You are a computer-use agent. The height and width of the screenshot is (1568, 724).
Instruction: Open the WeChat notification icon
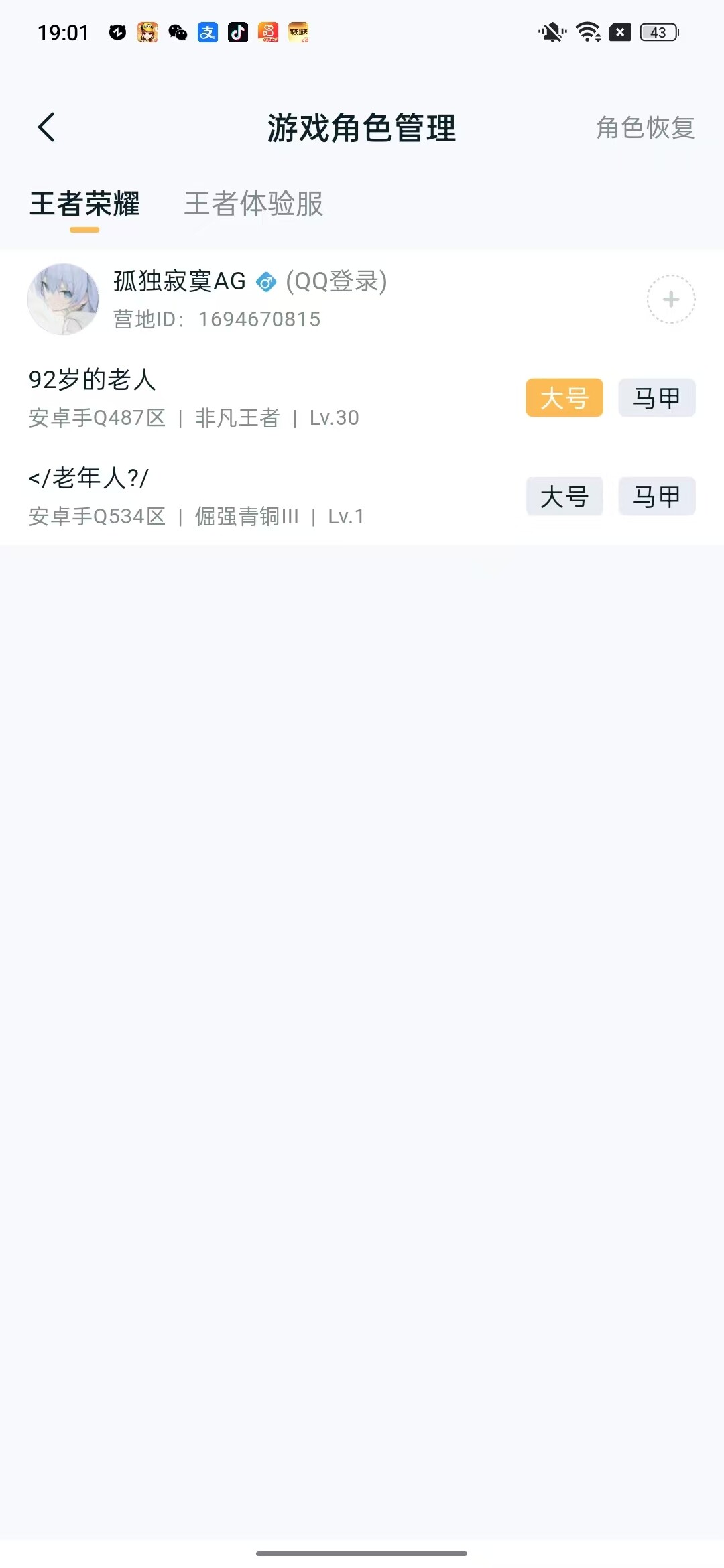177,32
